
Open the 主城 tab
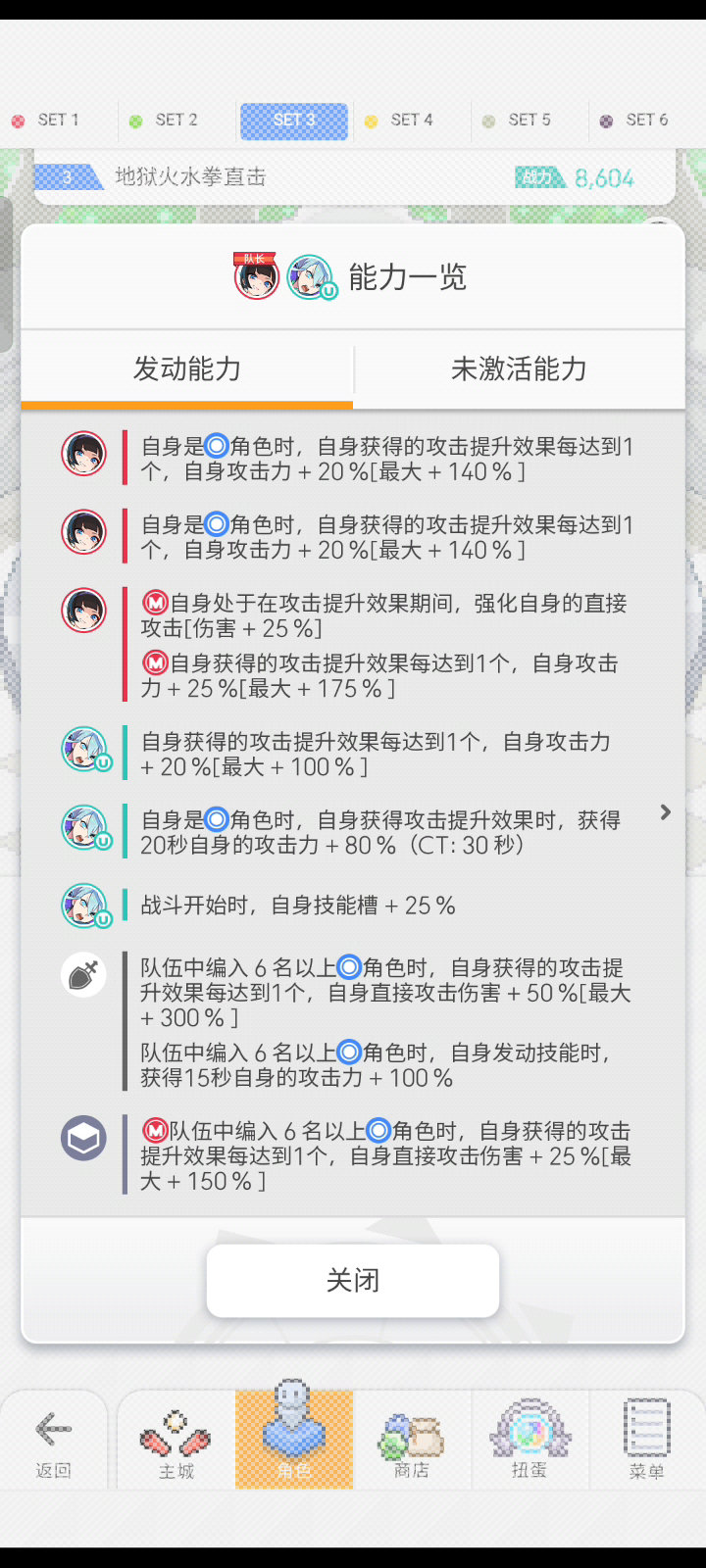coord(176,1441)
